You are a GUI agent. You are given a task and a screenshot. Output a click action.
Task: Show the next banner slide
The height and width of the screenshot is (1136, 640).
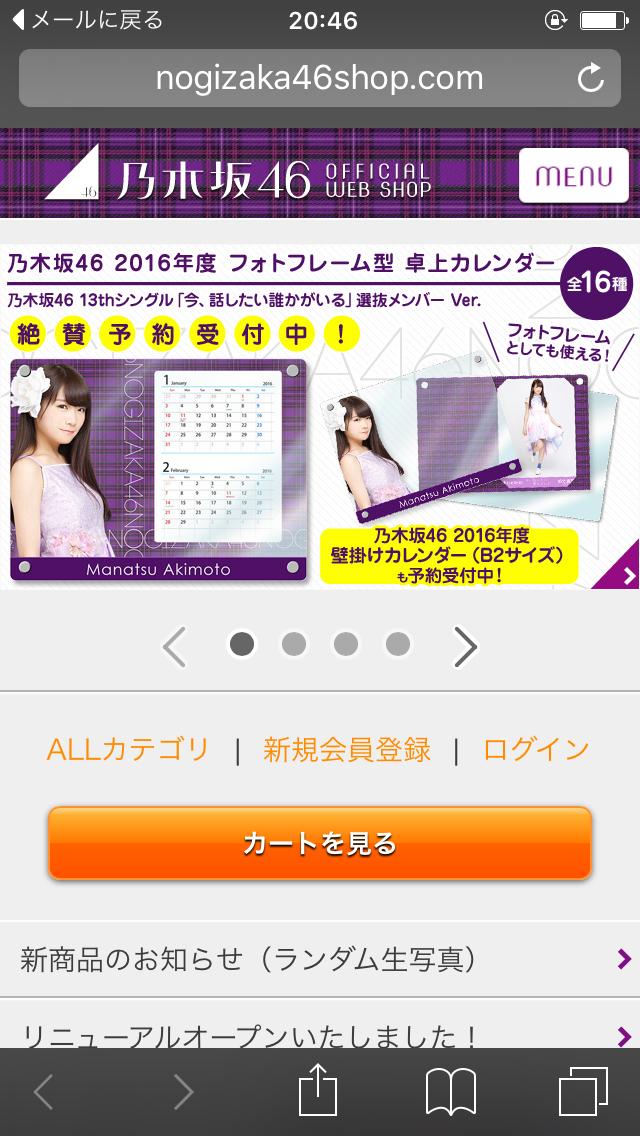click(x=465, y=647)
